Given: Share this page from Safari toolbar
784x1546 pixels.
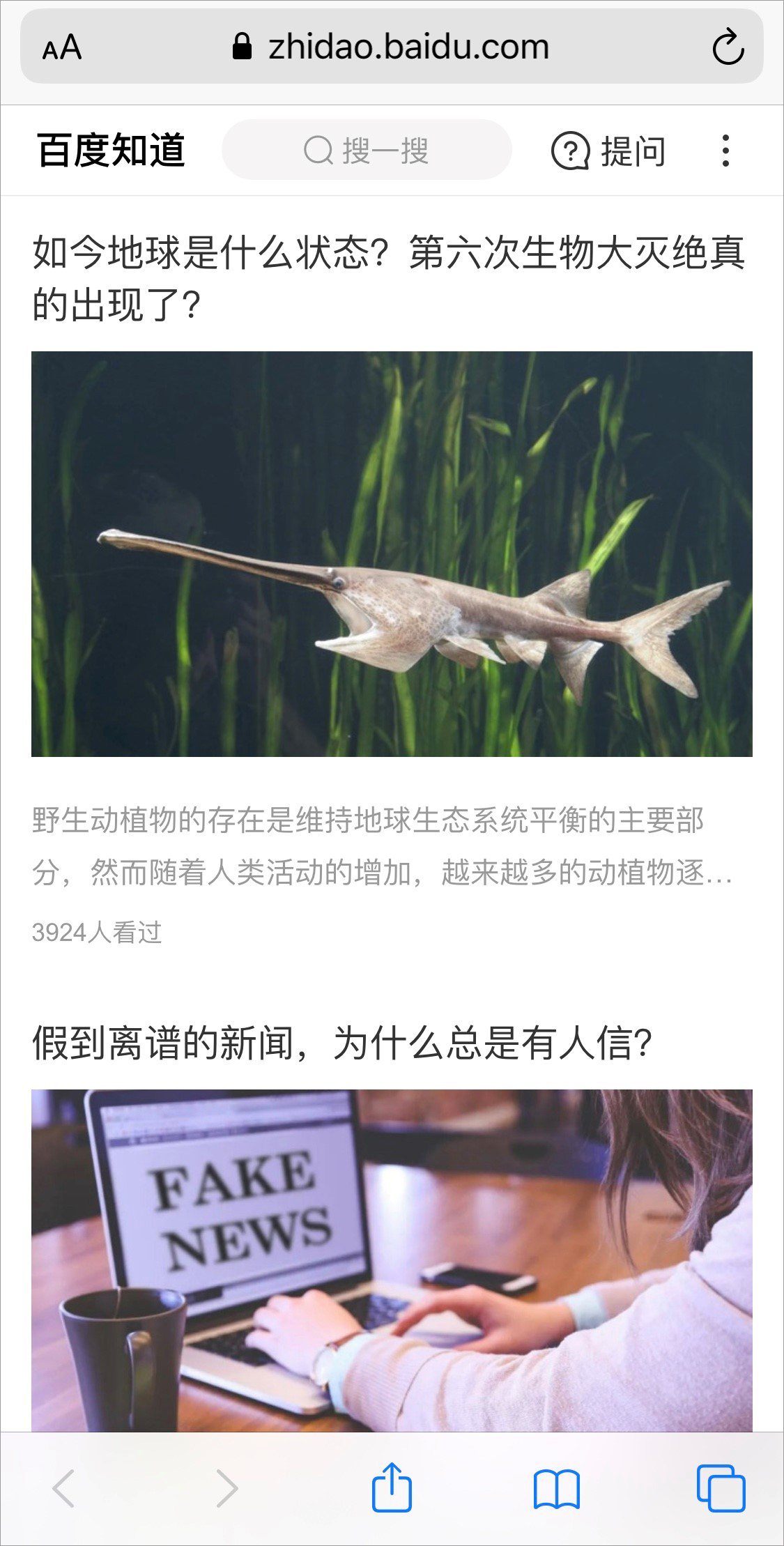Looking at the screenshot, I should tap(392, 1488).
